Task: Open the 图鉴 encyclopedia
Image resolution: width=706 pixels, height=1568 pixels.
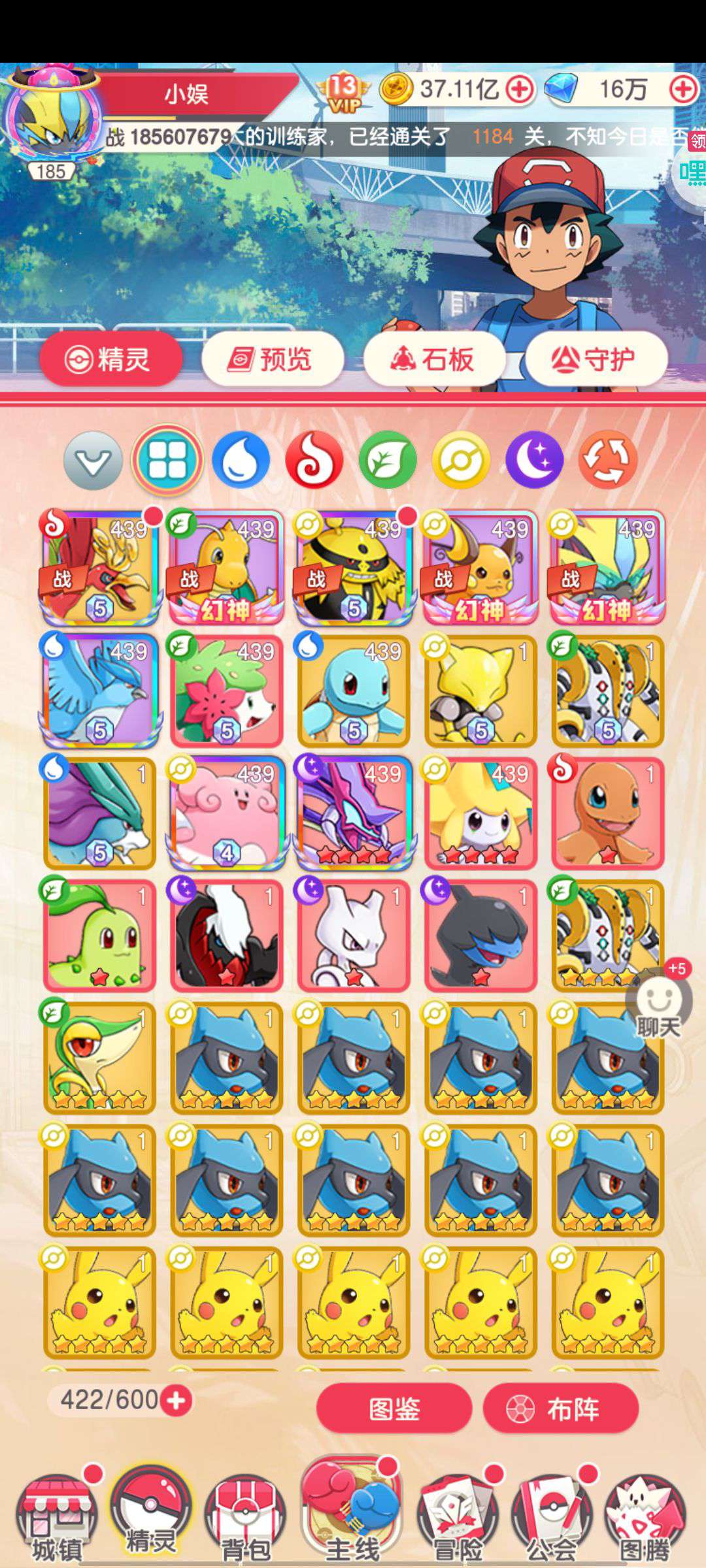Action: click(x=394, y=1409)
